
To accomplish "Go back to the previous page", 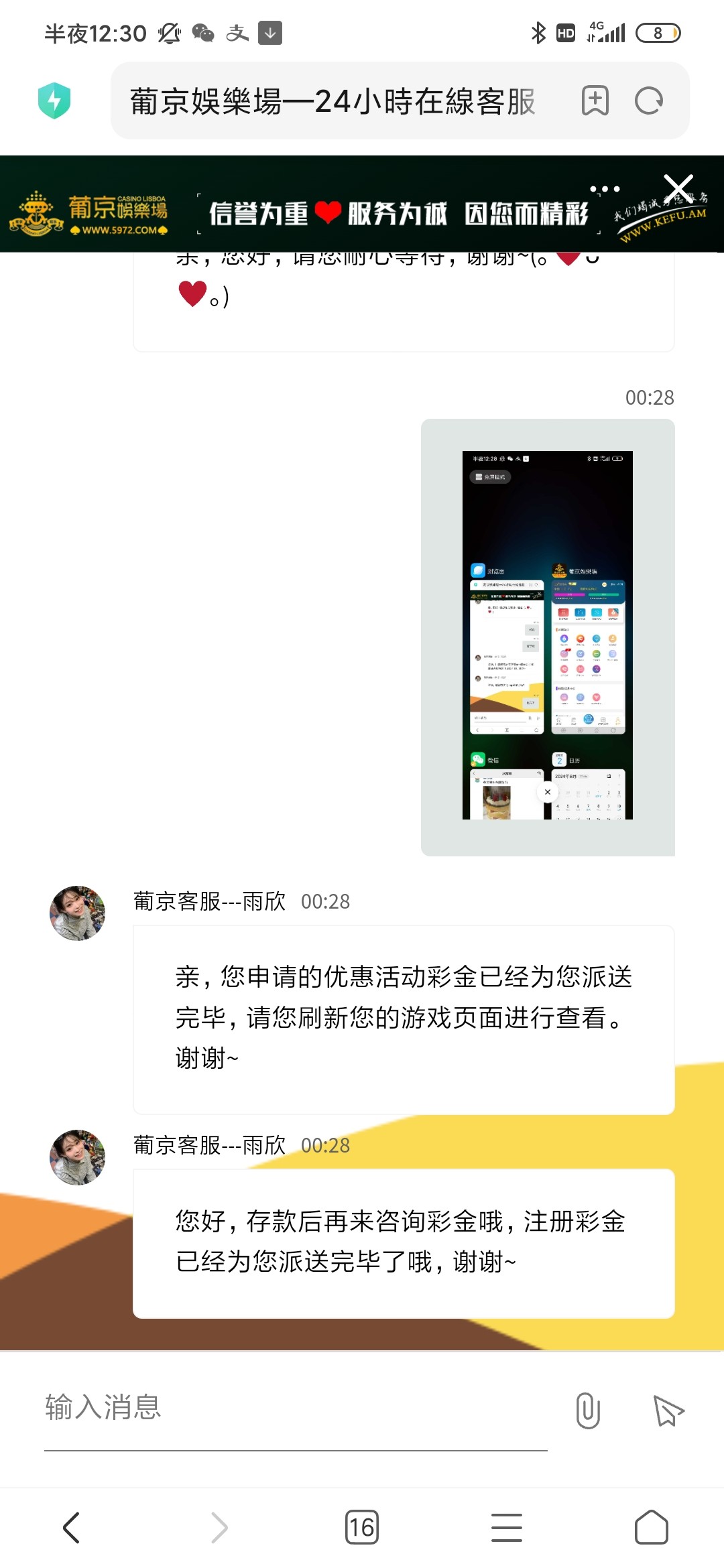I will (72, 1528).
